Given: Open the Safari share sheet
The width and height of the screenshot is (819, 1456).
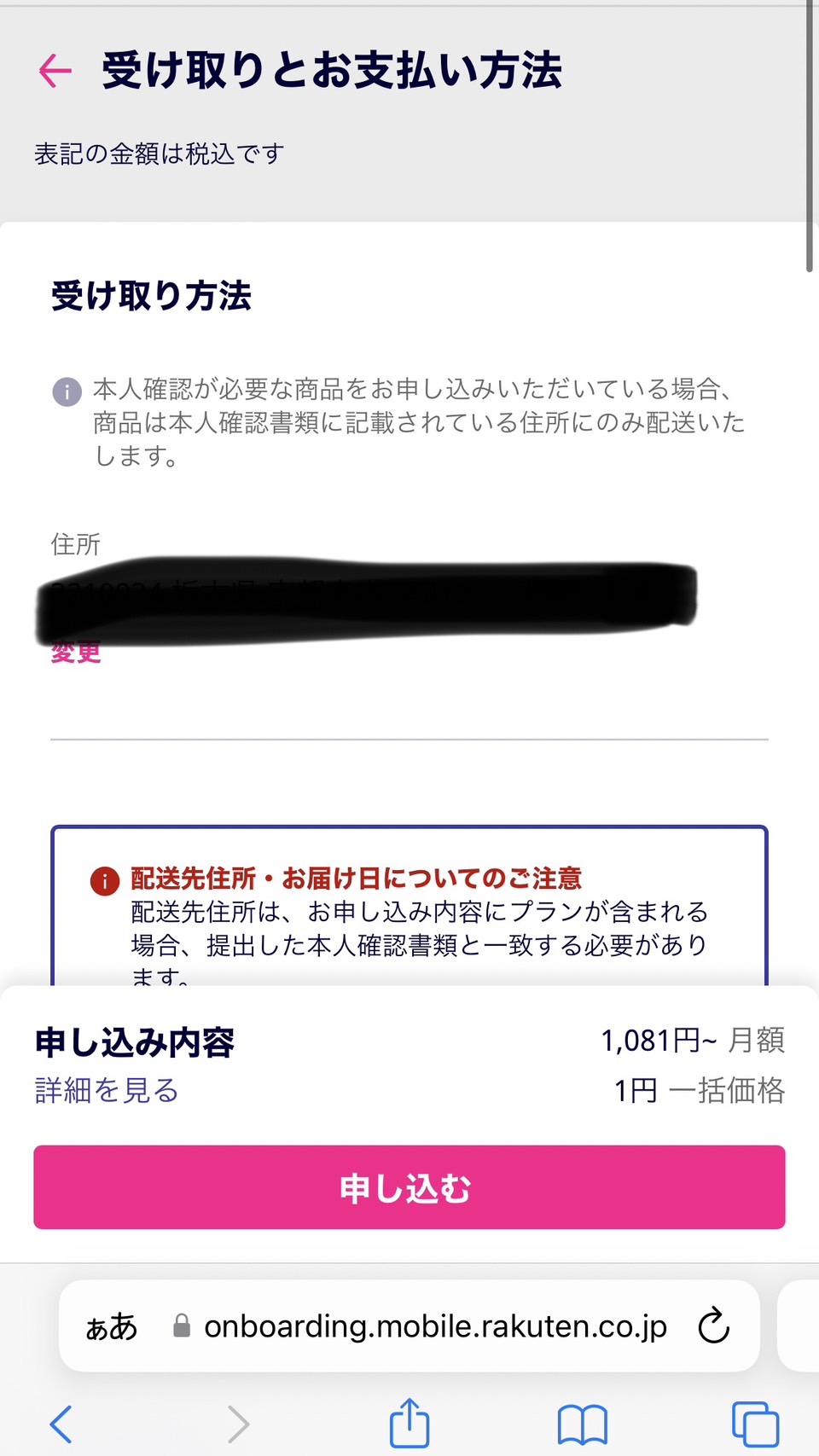Looking at the screenshot, I should [x=409, y=1423].
